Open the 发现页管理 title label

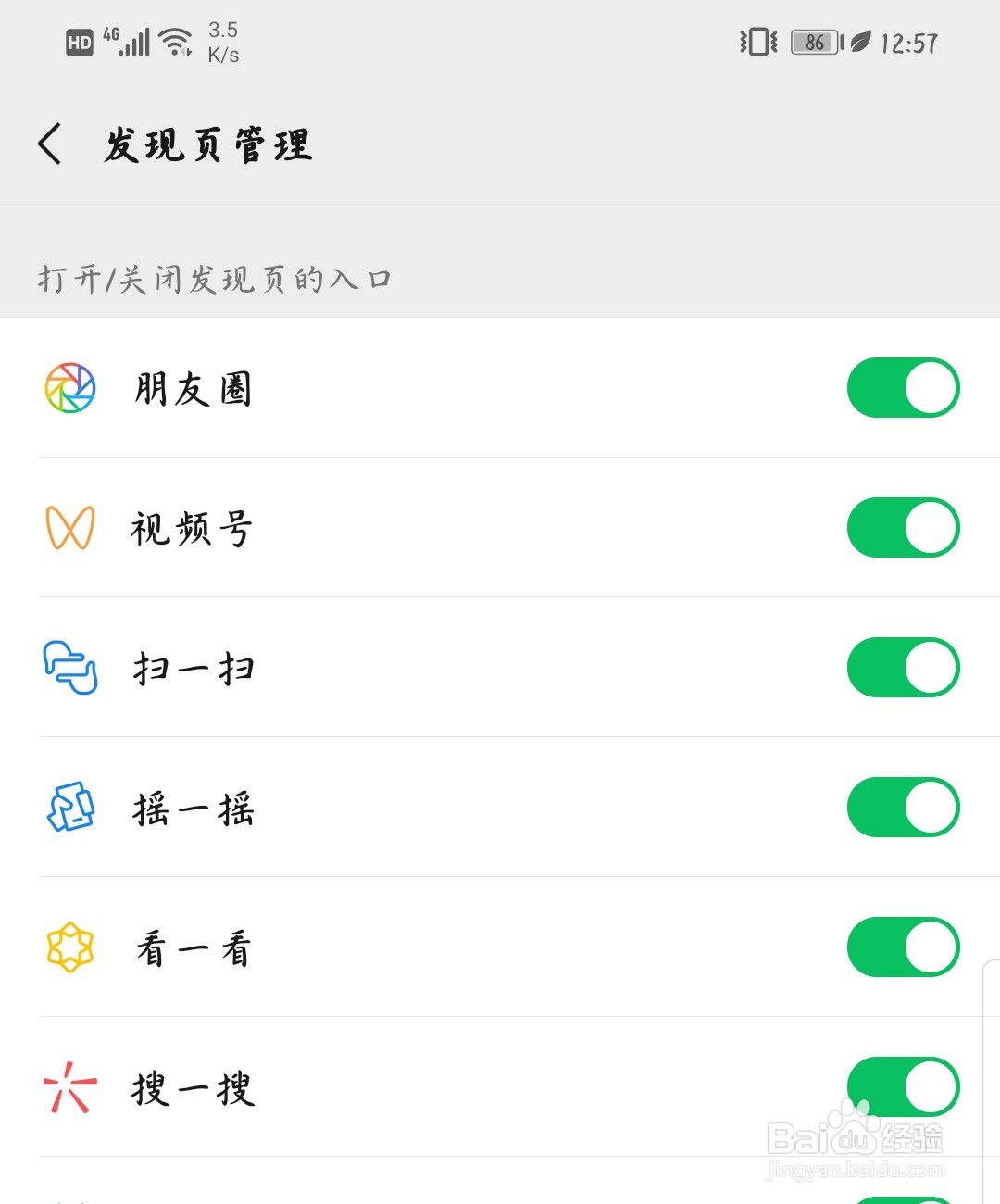tap(208, 145)
